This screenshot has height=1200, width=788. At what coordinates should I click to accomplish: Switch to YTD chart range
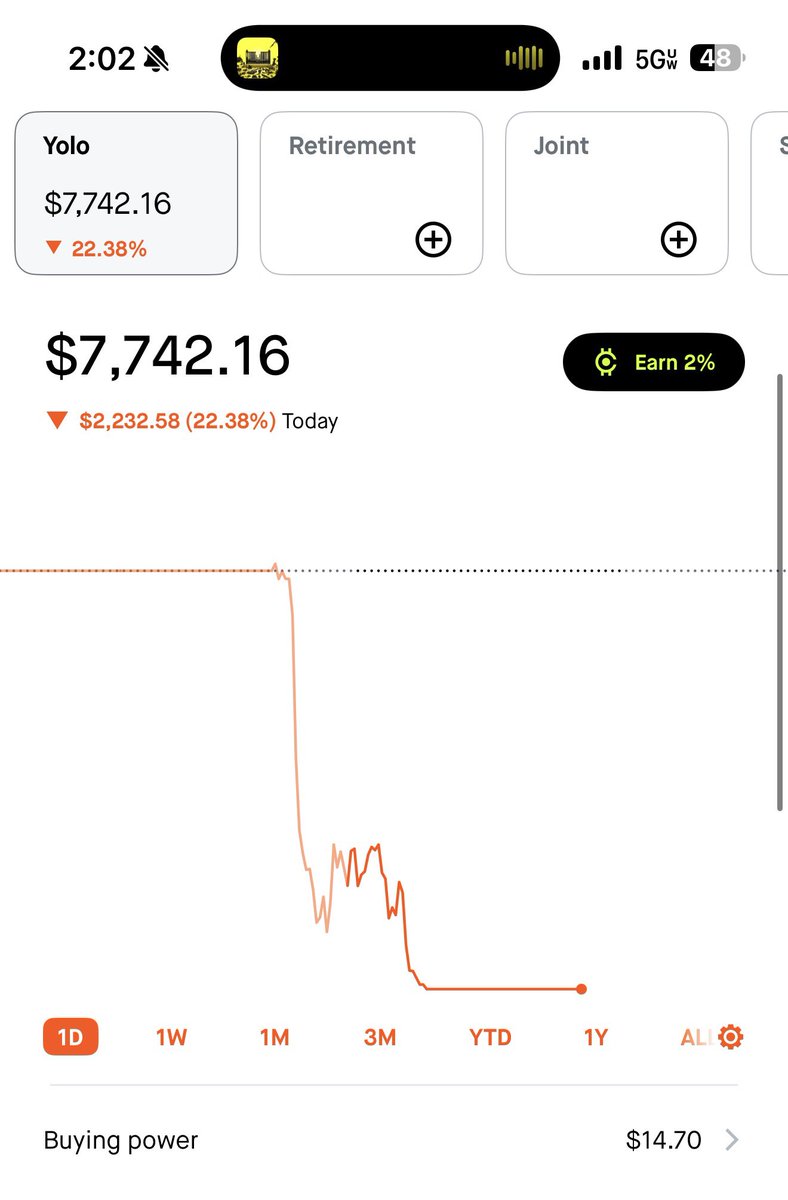coord(490,1037)
